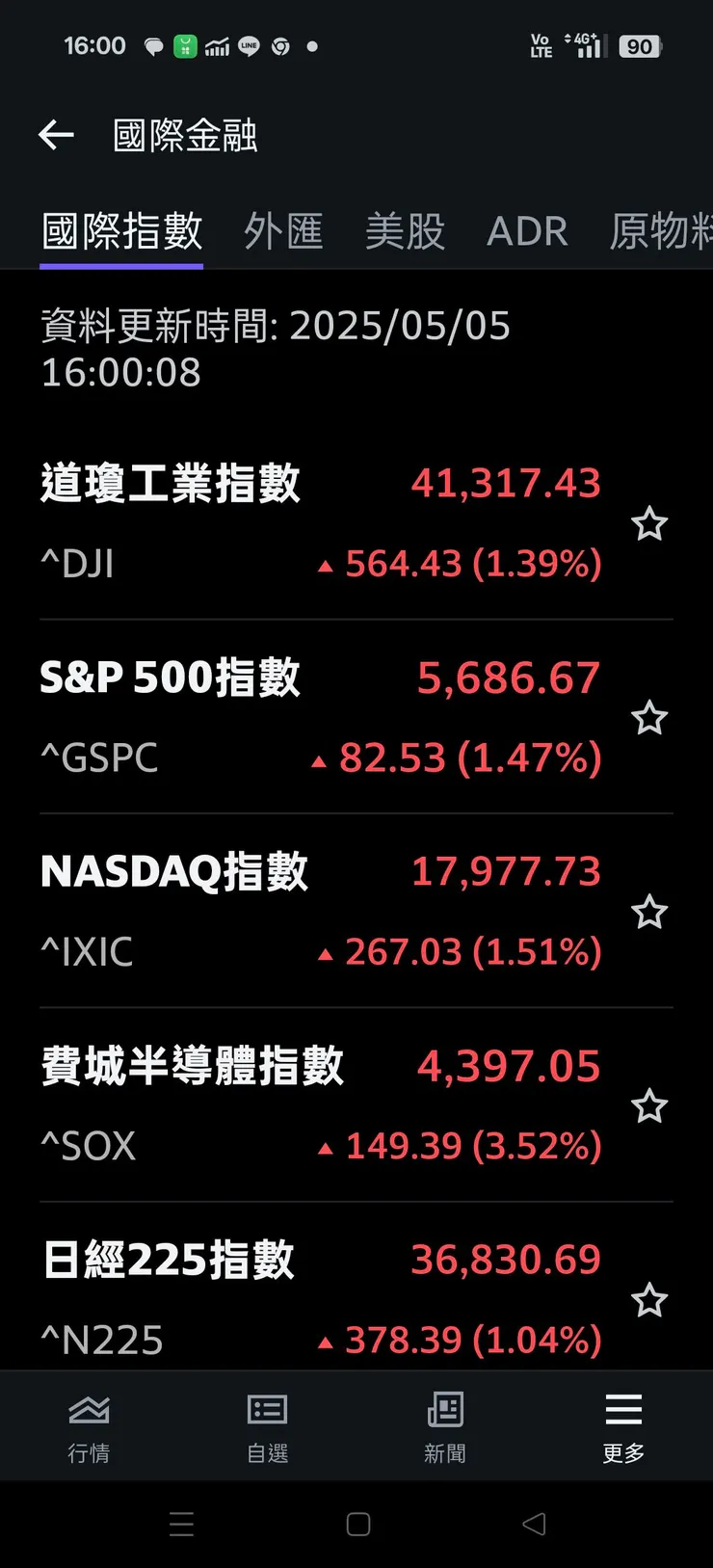Favorite the NASDAQ指數 with its star
The image size is (713, 1568).
(x=649, y=912)
